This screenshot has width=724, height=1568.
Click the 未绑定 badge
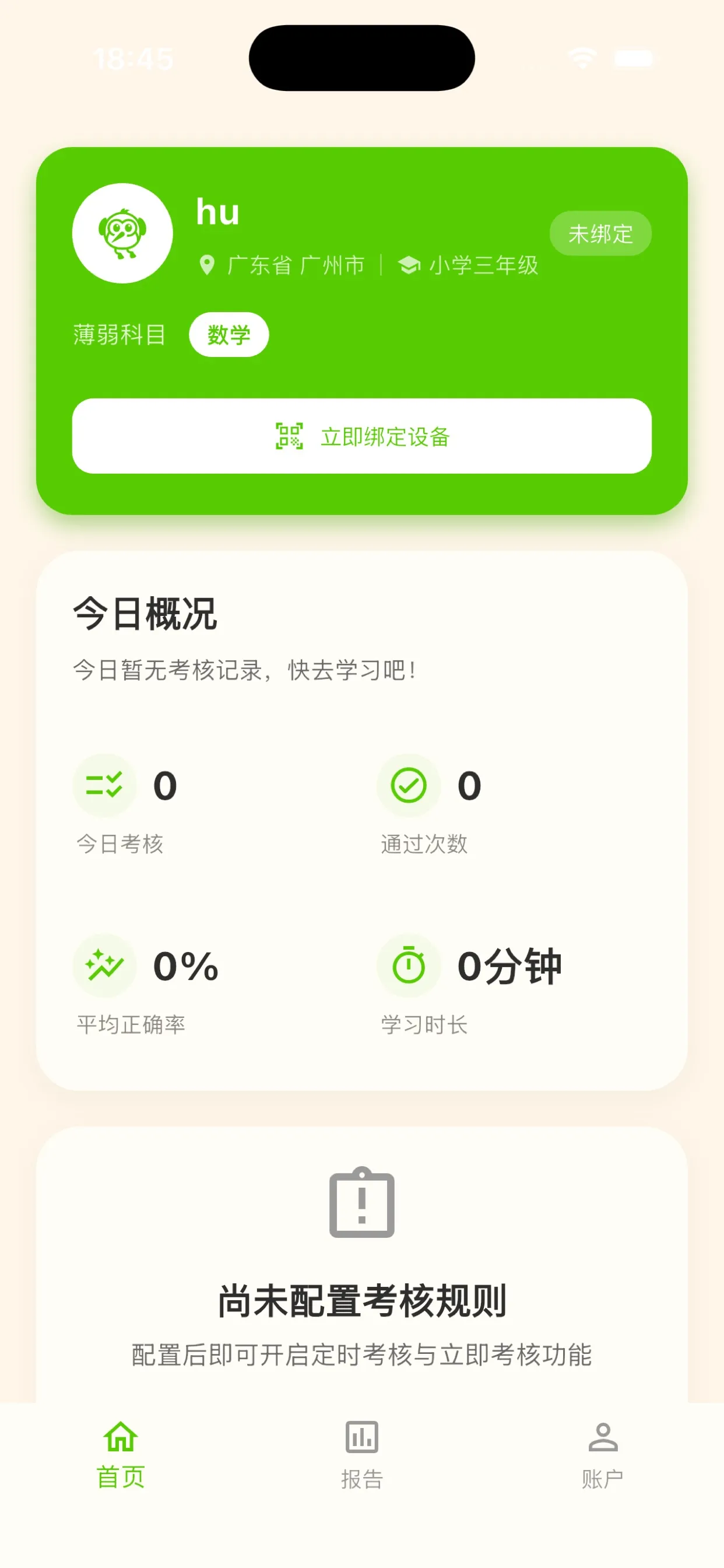tap(600, 233)
